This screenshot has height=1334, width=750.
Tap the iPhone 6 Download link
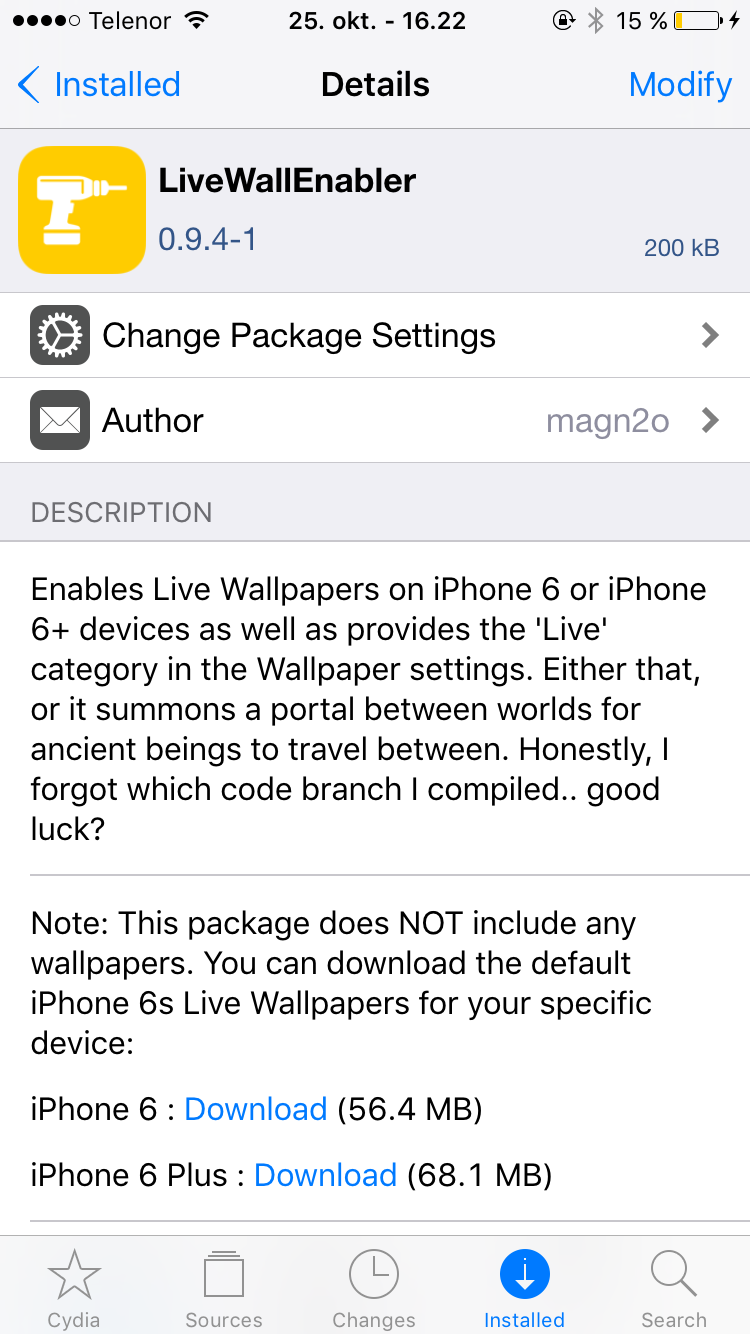coord(256,1109)
